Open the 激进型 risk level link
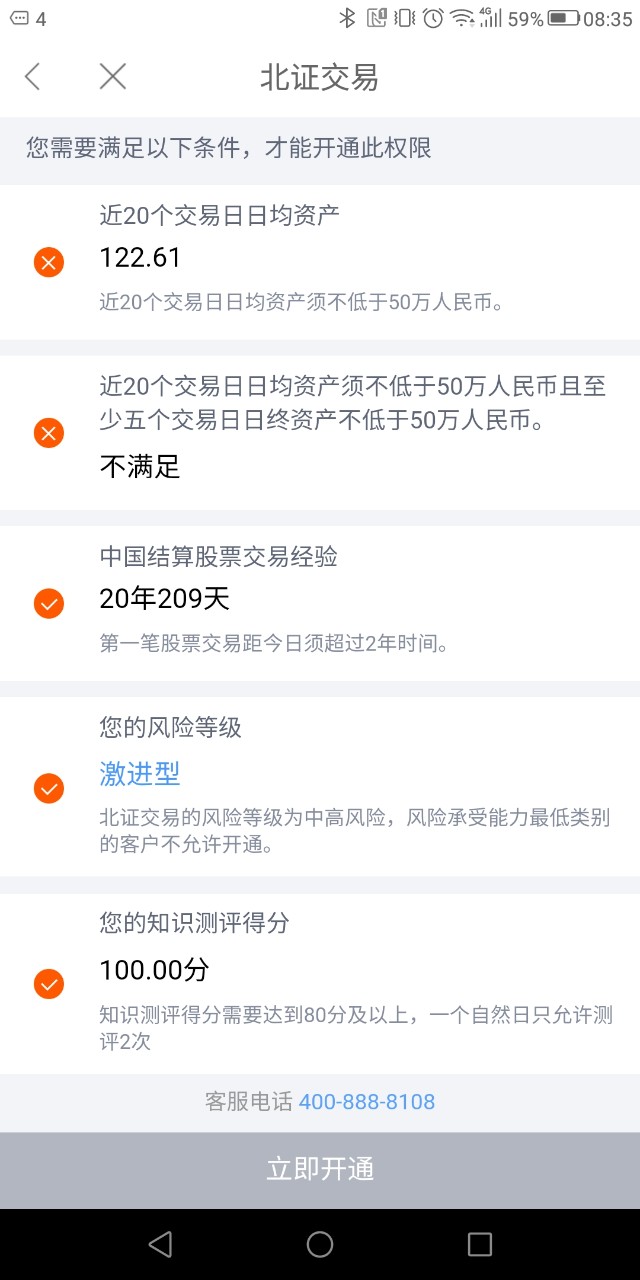Image resolution: width=640 pixels, height=1280 pixels. 140,773
